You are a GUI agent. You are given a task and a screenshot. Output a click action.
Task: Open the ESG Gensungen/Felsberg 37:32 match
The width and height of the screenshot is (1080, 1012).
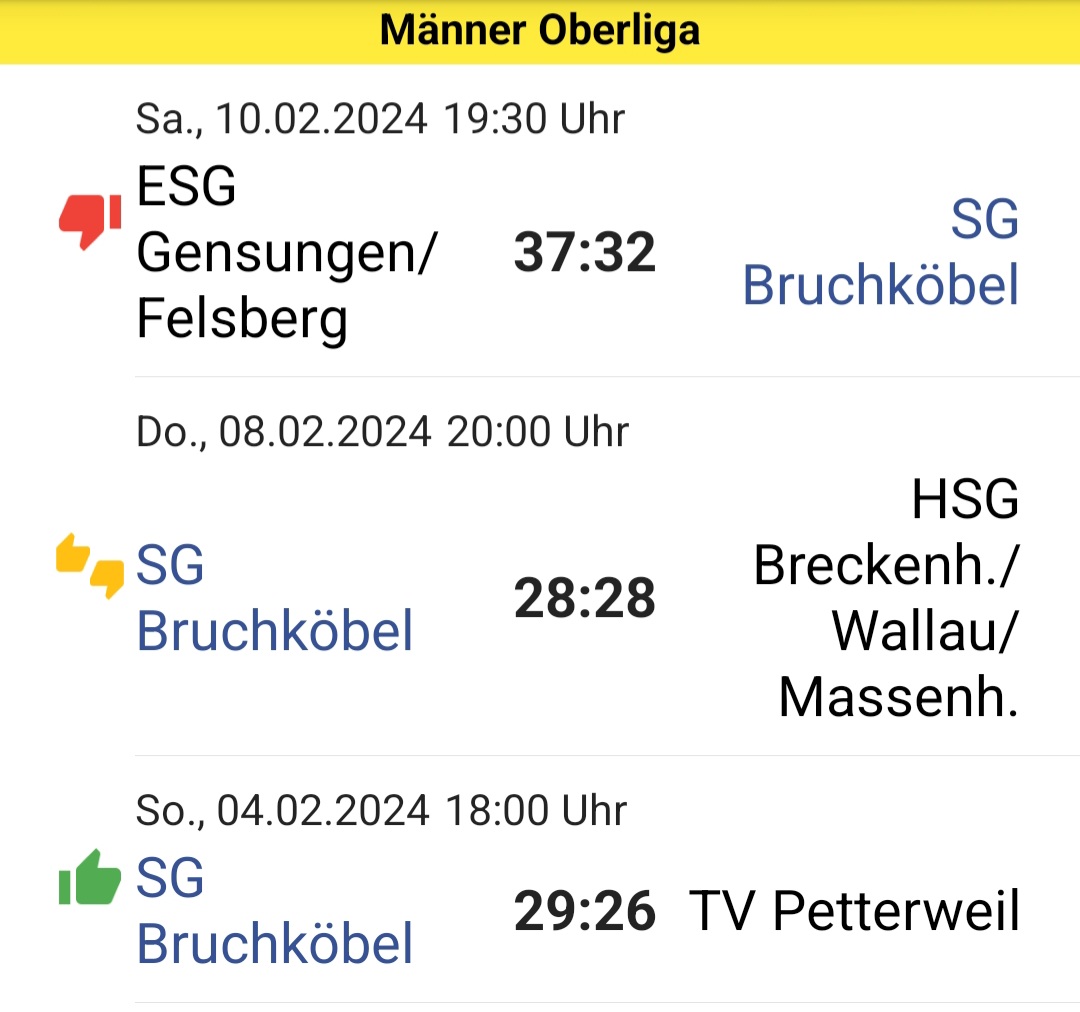584,251
